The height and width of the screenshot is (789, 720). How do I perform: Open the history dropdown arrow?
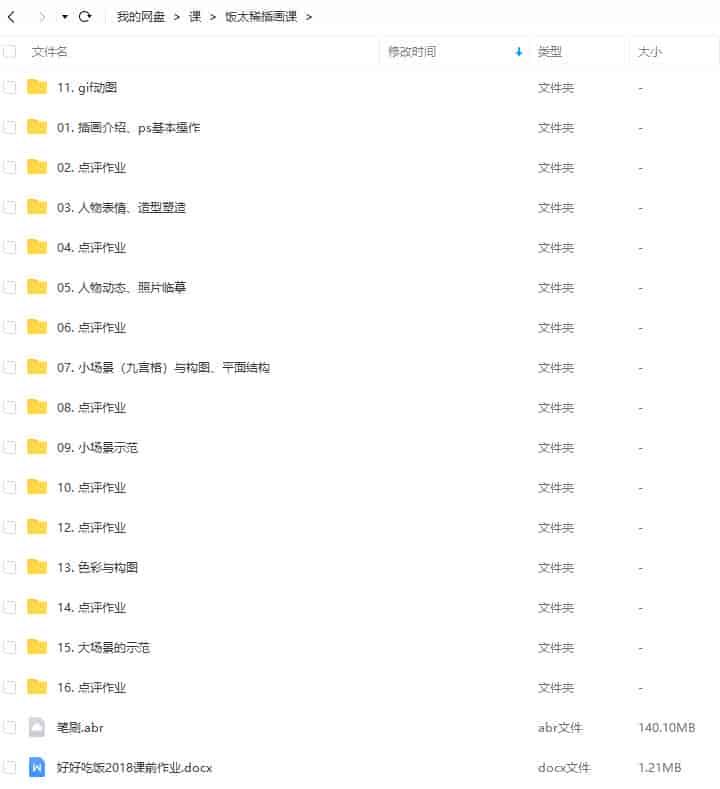tap(65, 17)
